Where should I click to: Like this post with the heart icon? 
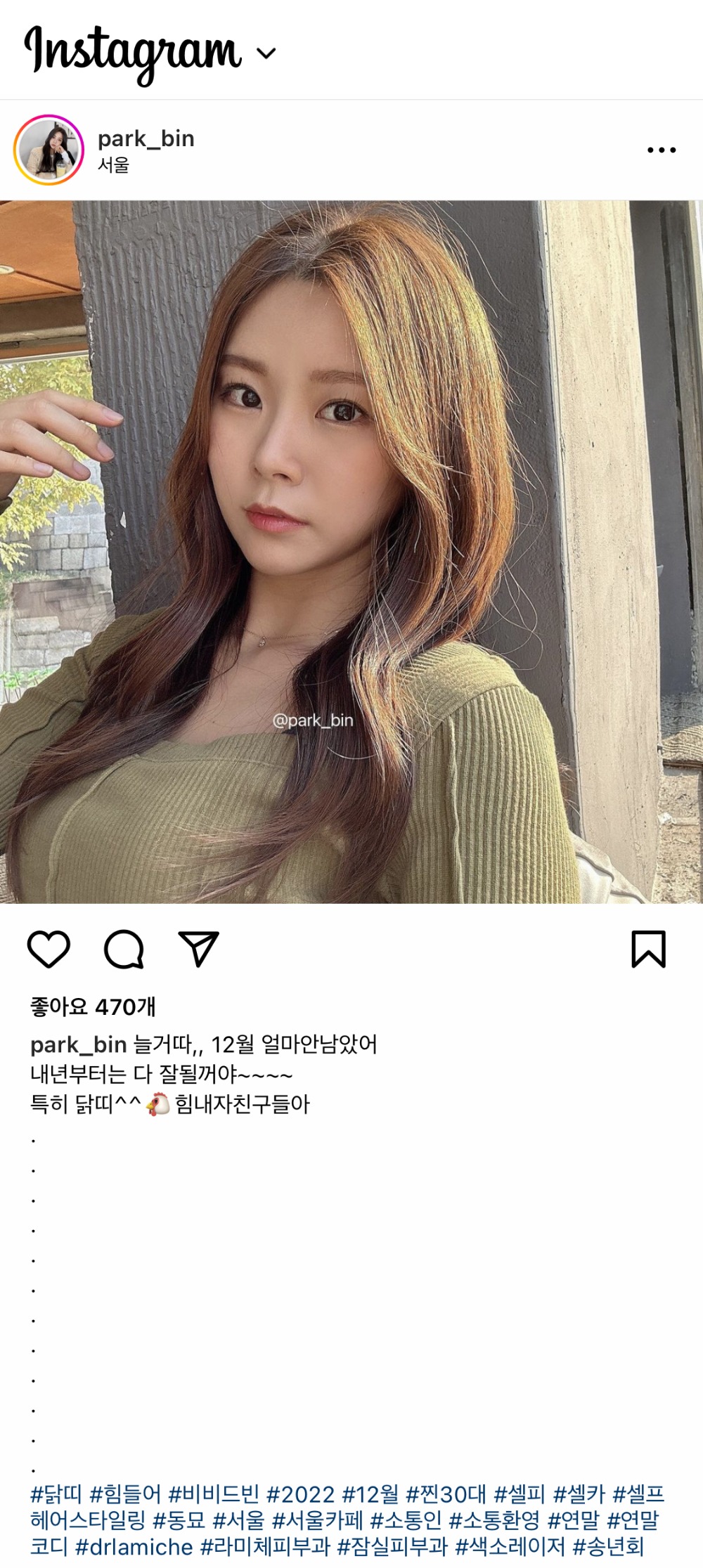click(49, 949)
